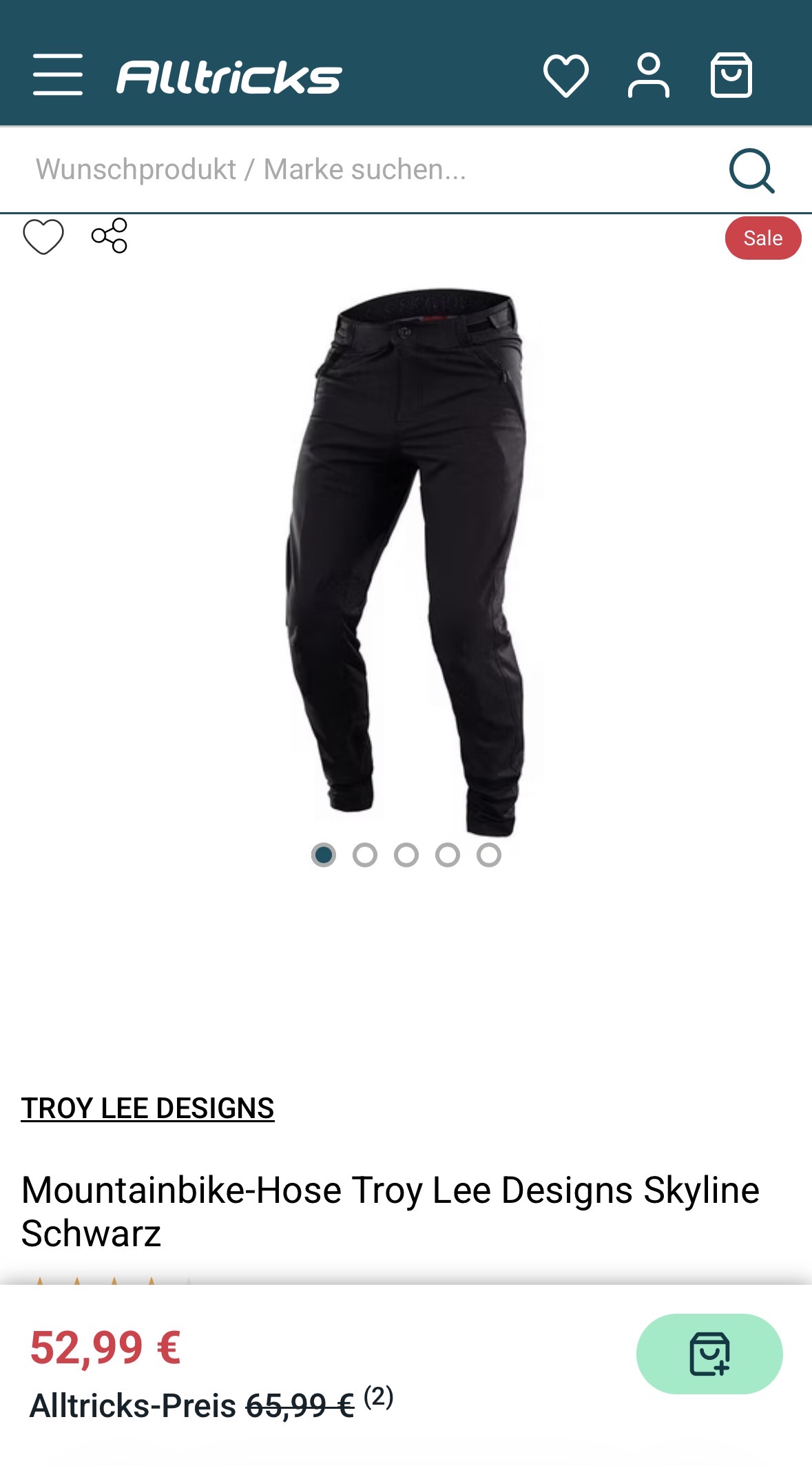Share this product
812x1466 pixels.
pyautogui.click(x=110, y=236)
